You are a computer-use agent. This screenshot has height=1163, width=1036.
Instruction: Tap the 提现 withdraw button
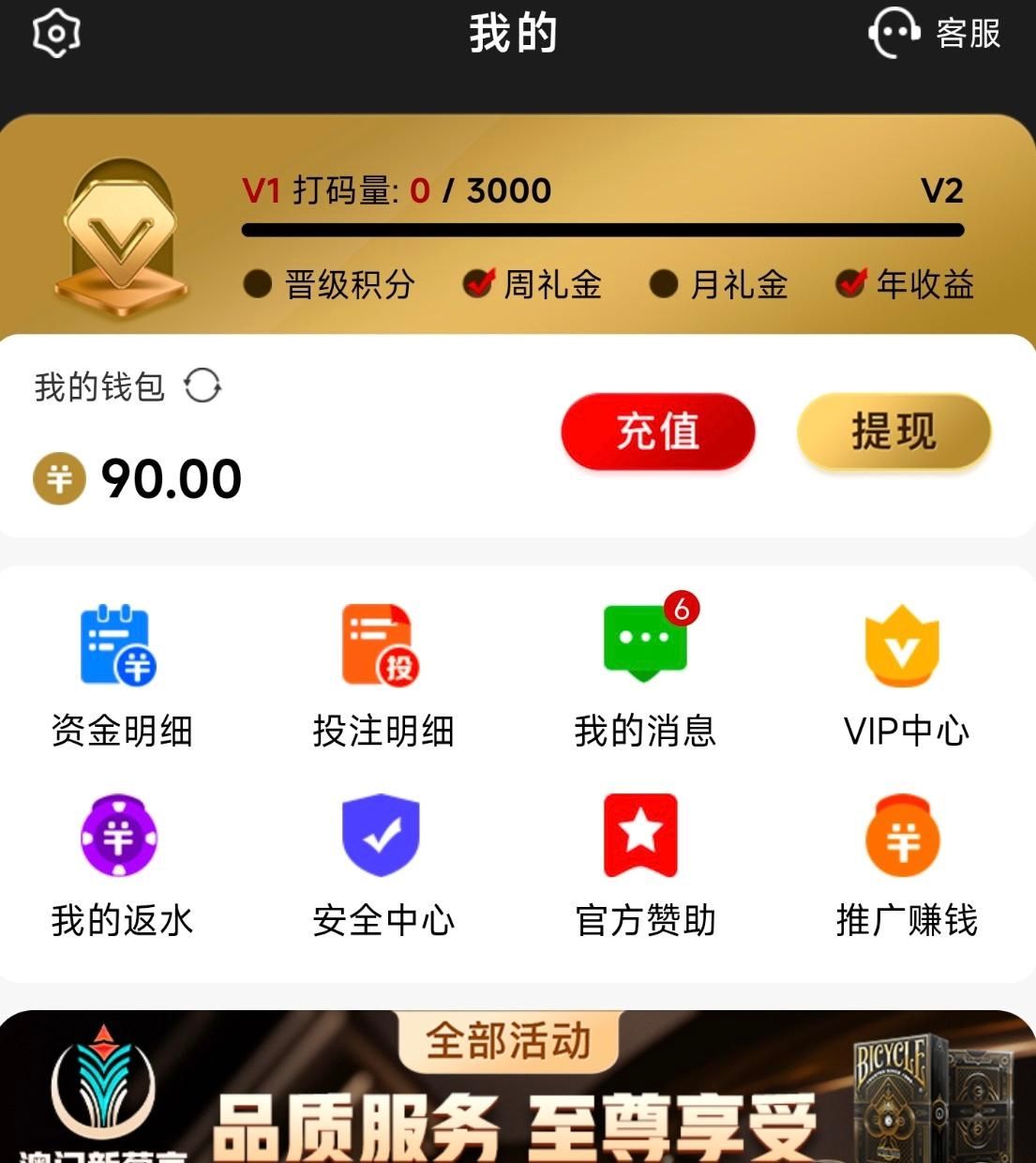coord(893,431)
